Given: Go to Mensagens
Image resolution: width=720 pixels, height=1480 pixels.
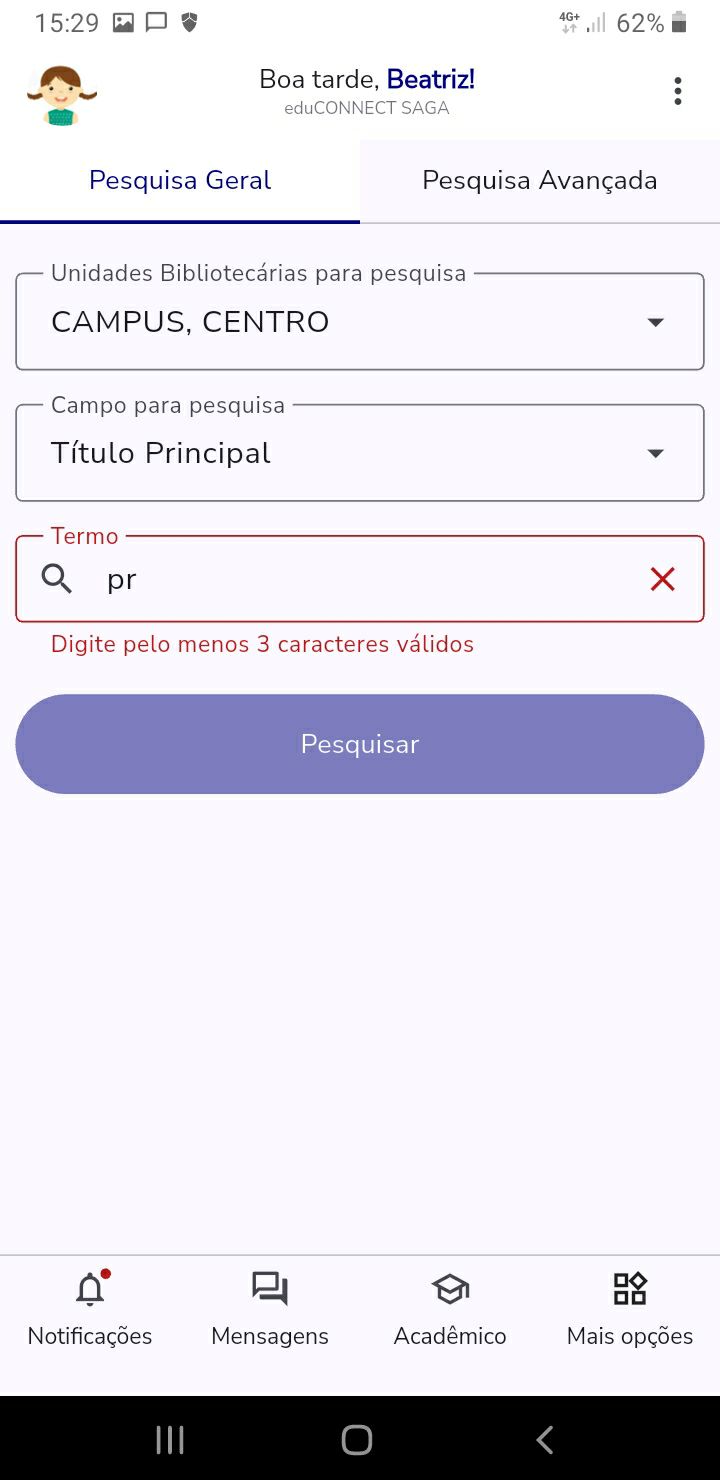Looking at the screenshot, I should coord(270,1308).
